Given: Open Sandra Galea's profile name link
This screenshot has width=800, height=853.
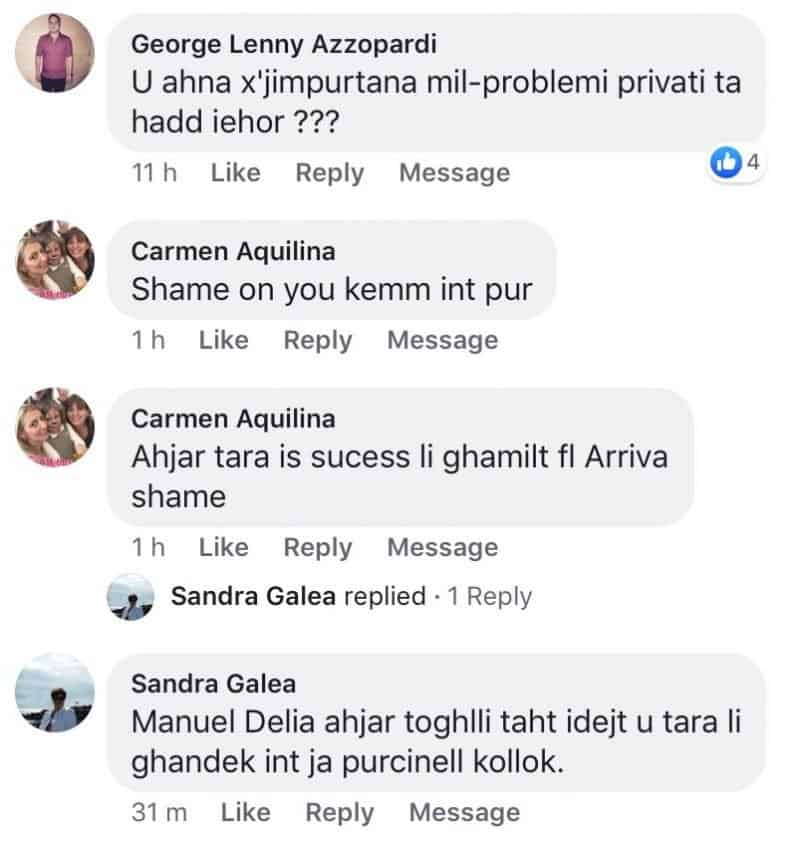Looking at the screenshot, I should pyautogui.click(x=213, y=684).
